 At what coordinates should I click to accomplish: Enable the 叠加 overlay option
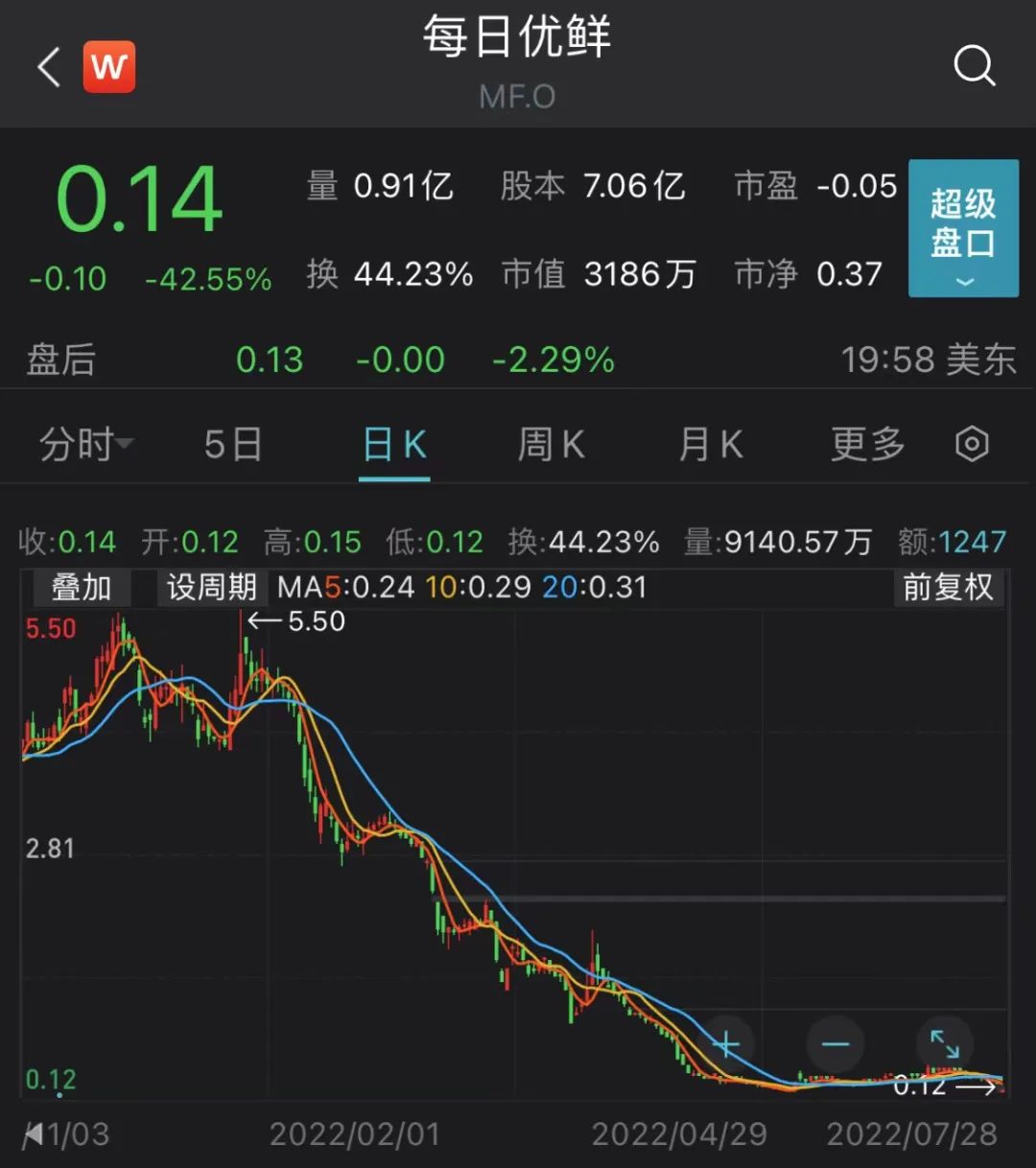pos(82,588)
